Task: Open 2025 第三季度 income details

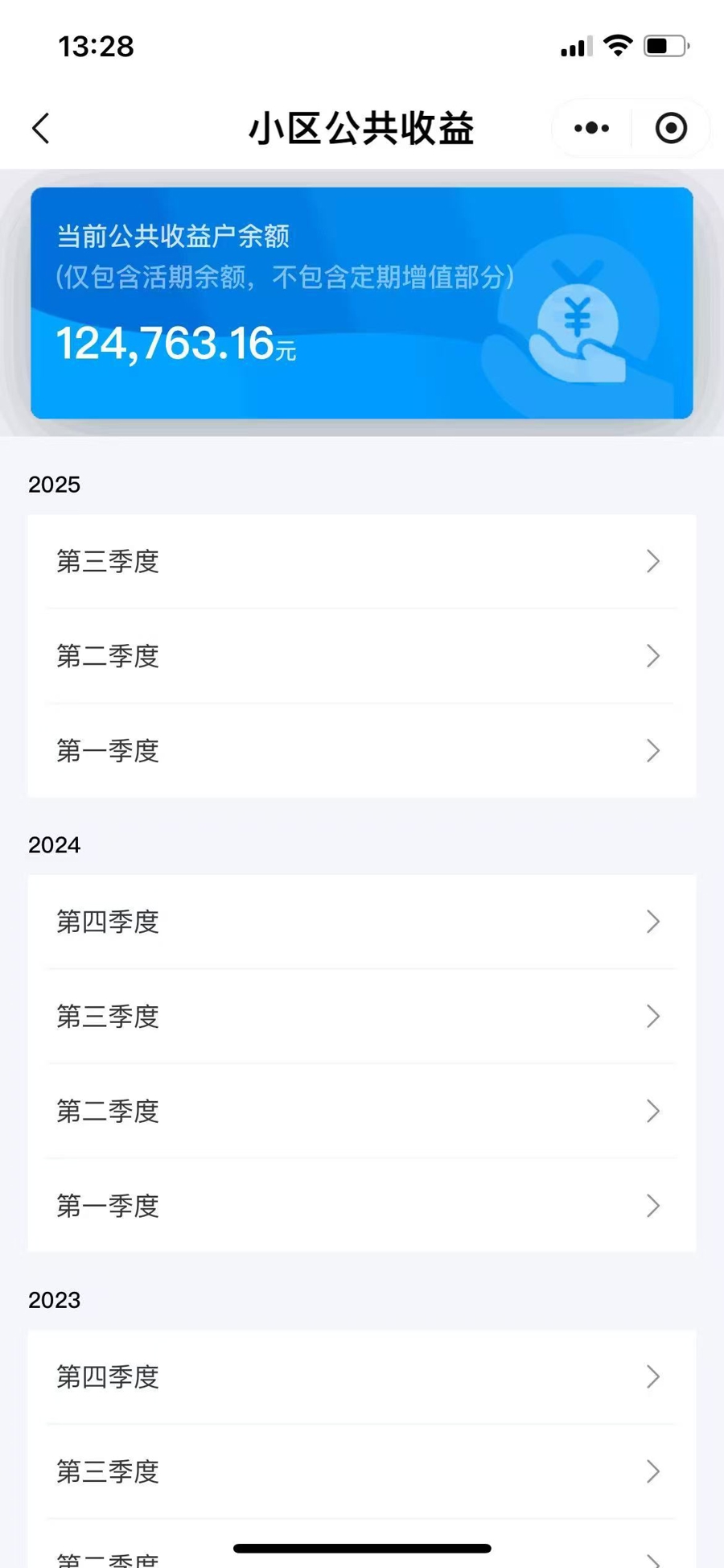Action: pos(361,561)
